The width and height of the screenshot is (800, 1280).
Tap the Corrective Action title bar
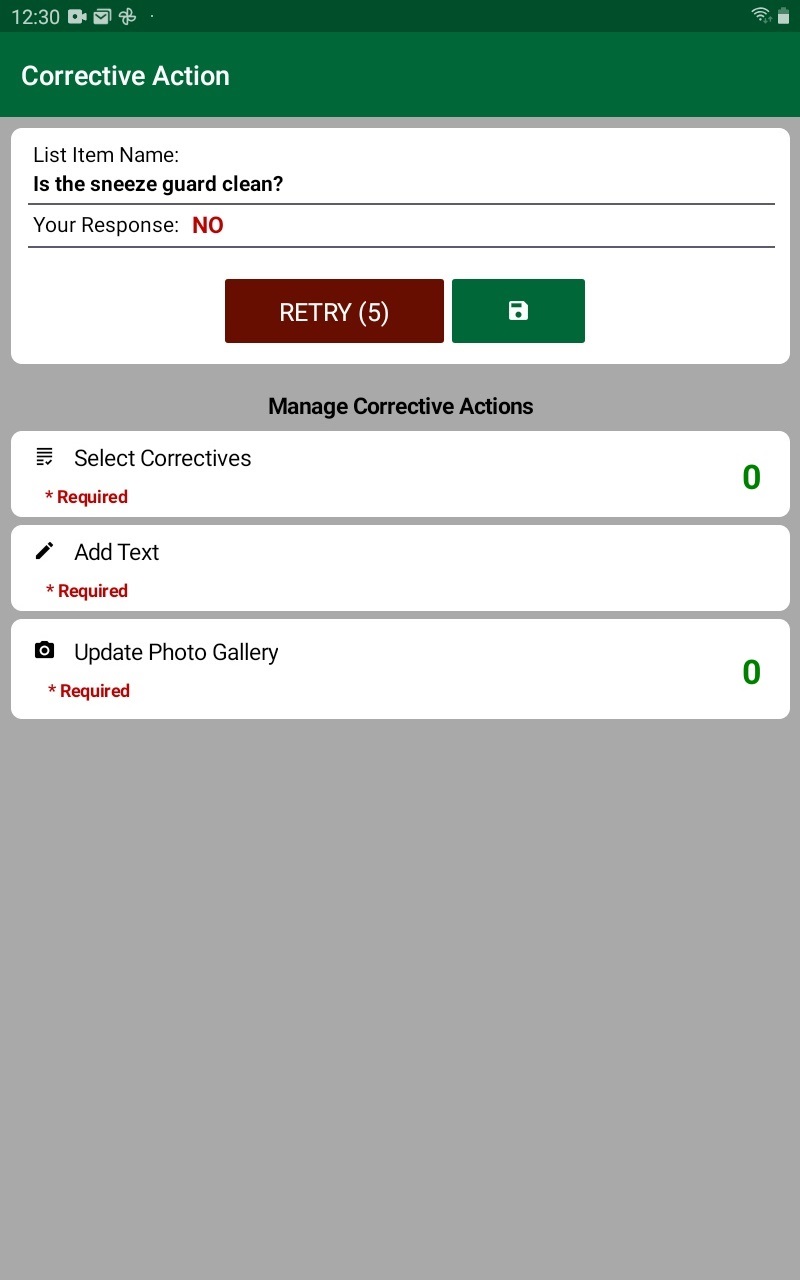[125, 75]
